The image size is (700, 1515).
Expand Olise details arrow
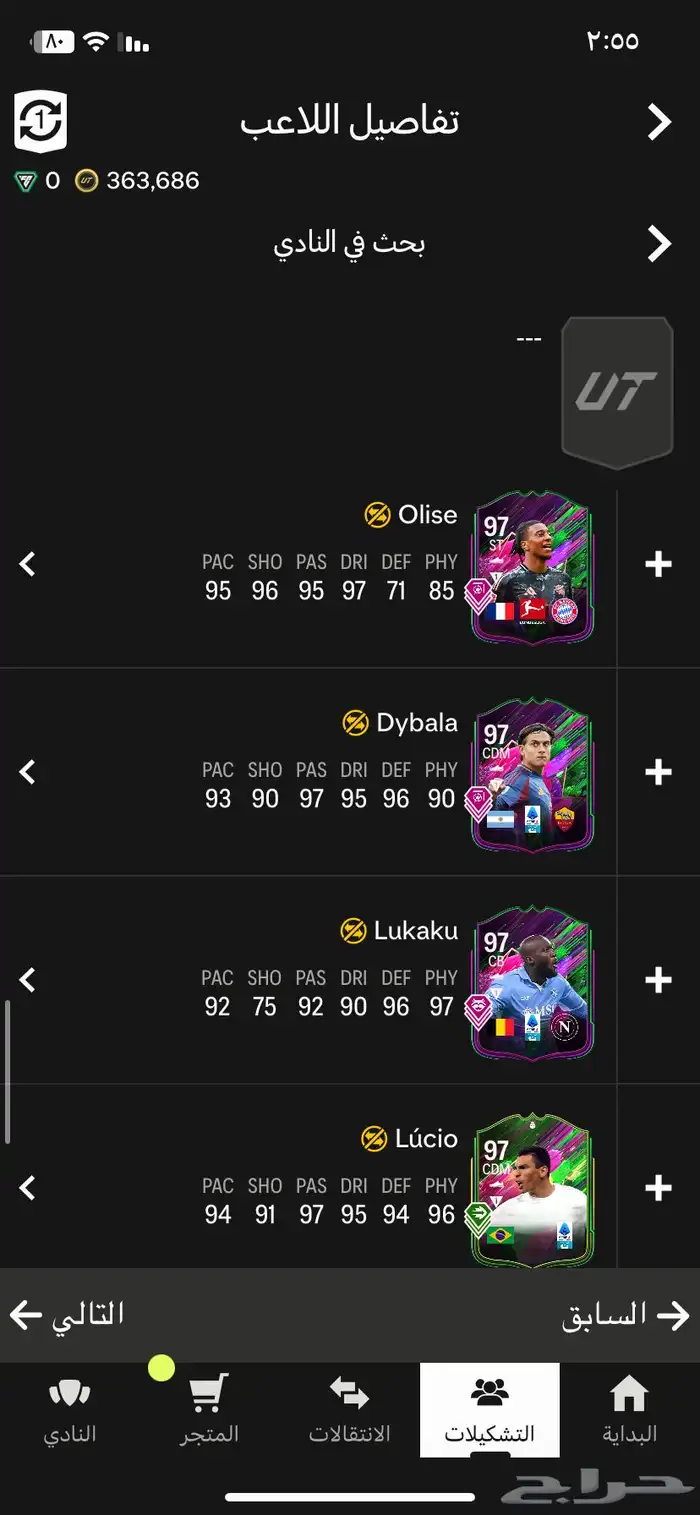click(28, 564)
